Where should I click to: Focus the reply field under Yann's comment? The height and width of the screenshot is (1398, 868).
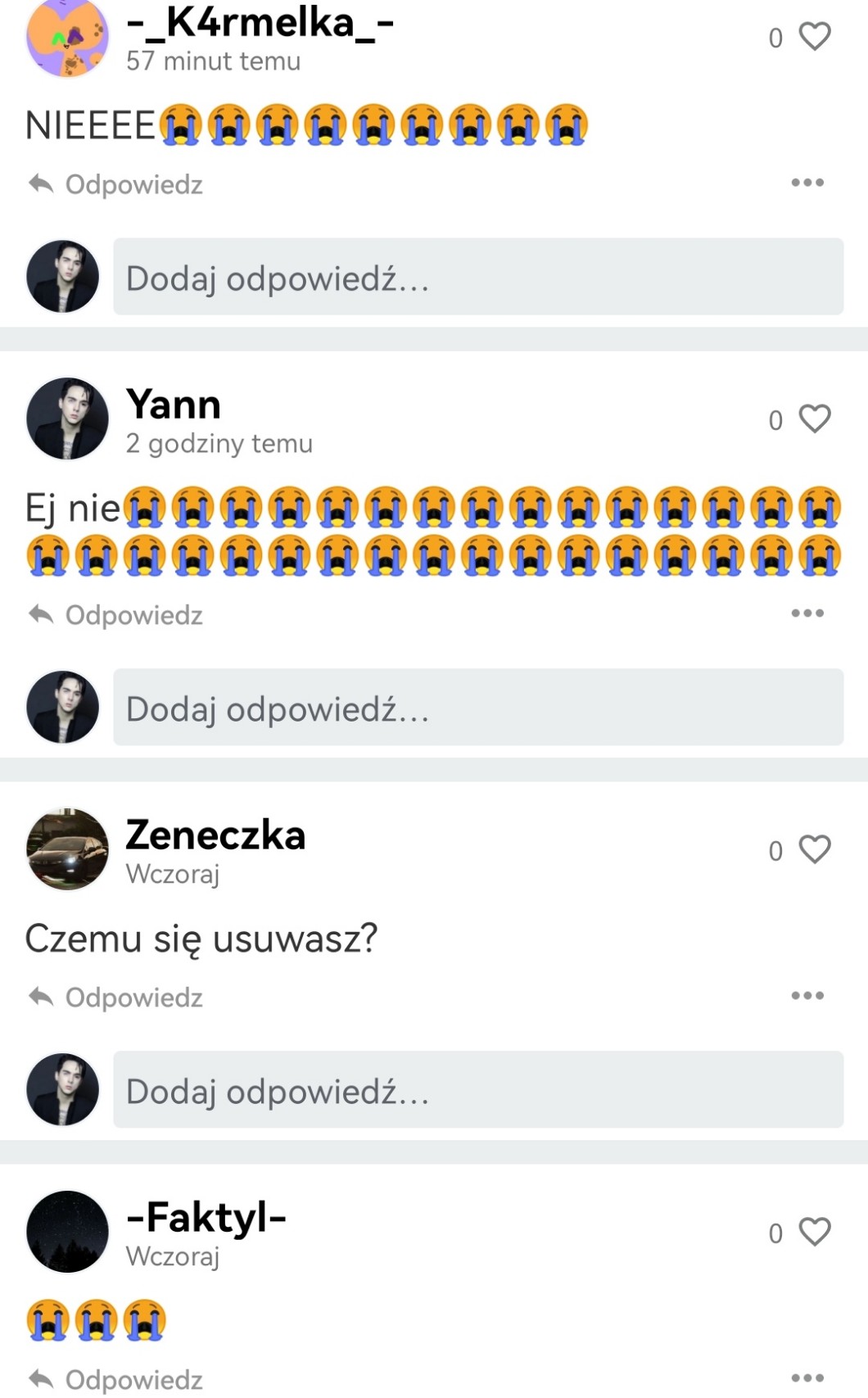pyautogui.click(x=477, y=708)
